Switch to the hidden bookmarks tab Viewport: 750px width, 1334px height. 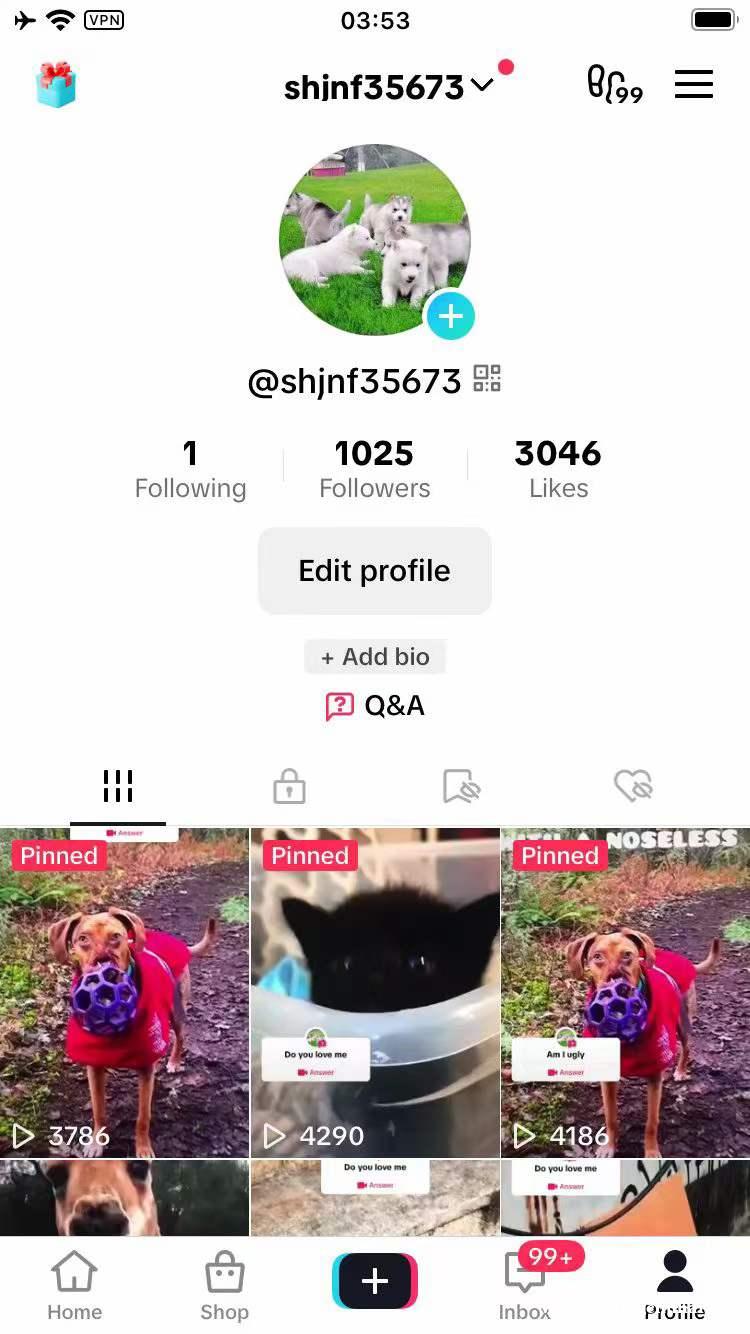click(x=461, y=787)
